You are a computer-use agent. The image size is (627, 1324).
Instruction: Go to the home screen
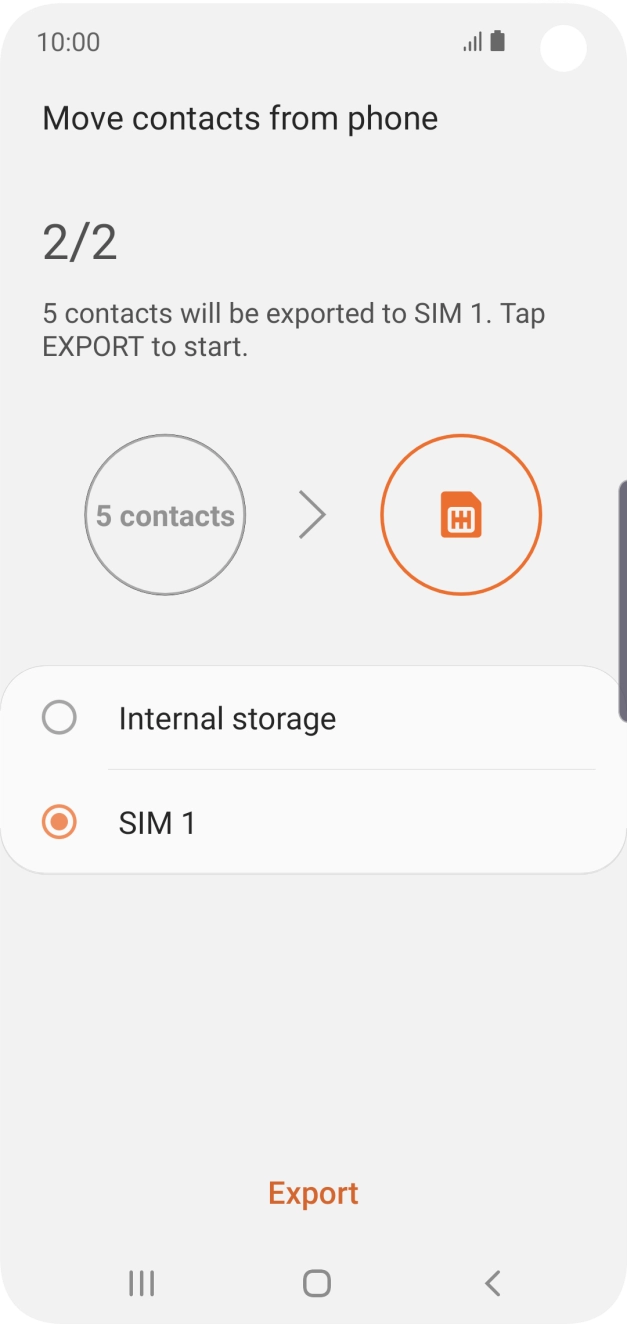tap(316, 1283)
